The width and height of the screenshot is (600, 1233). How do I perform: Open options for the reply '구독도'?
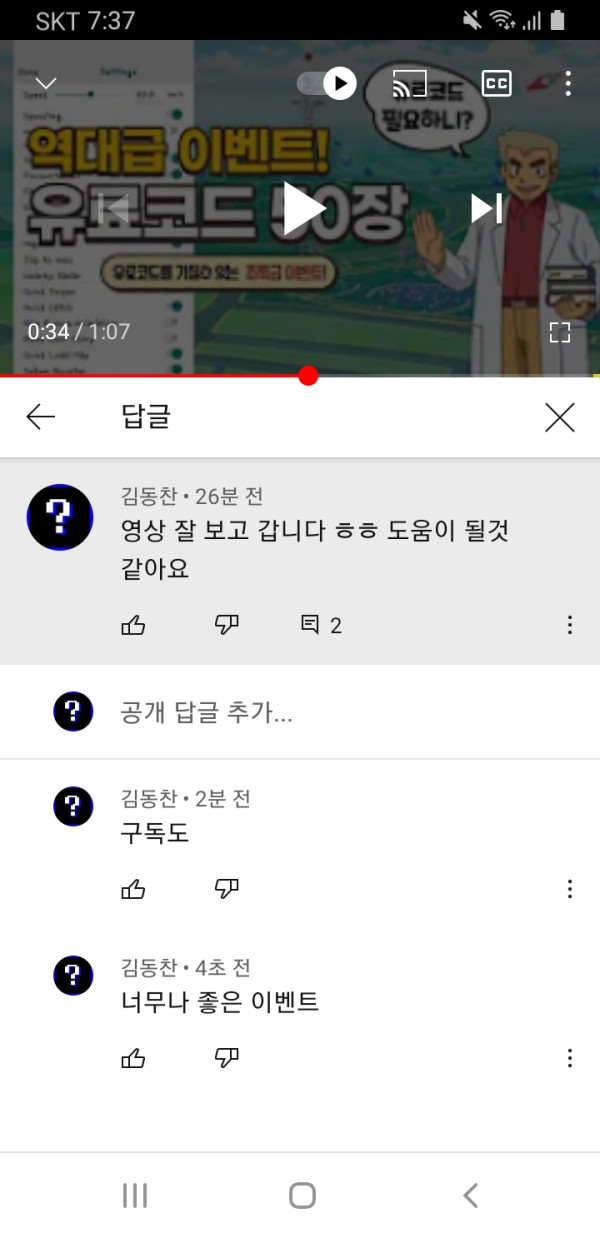(x=569, y=889)
